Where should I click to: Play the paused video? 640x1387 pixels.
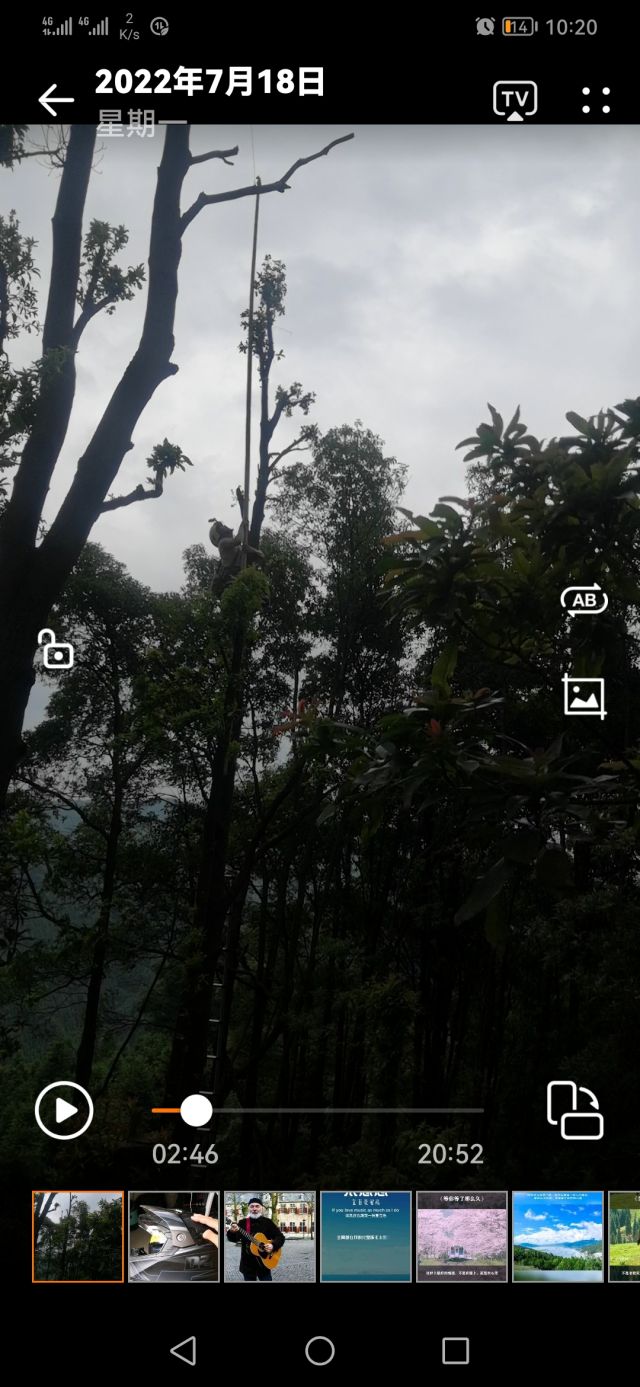tap(64, 1111)
